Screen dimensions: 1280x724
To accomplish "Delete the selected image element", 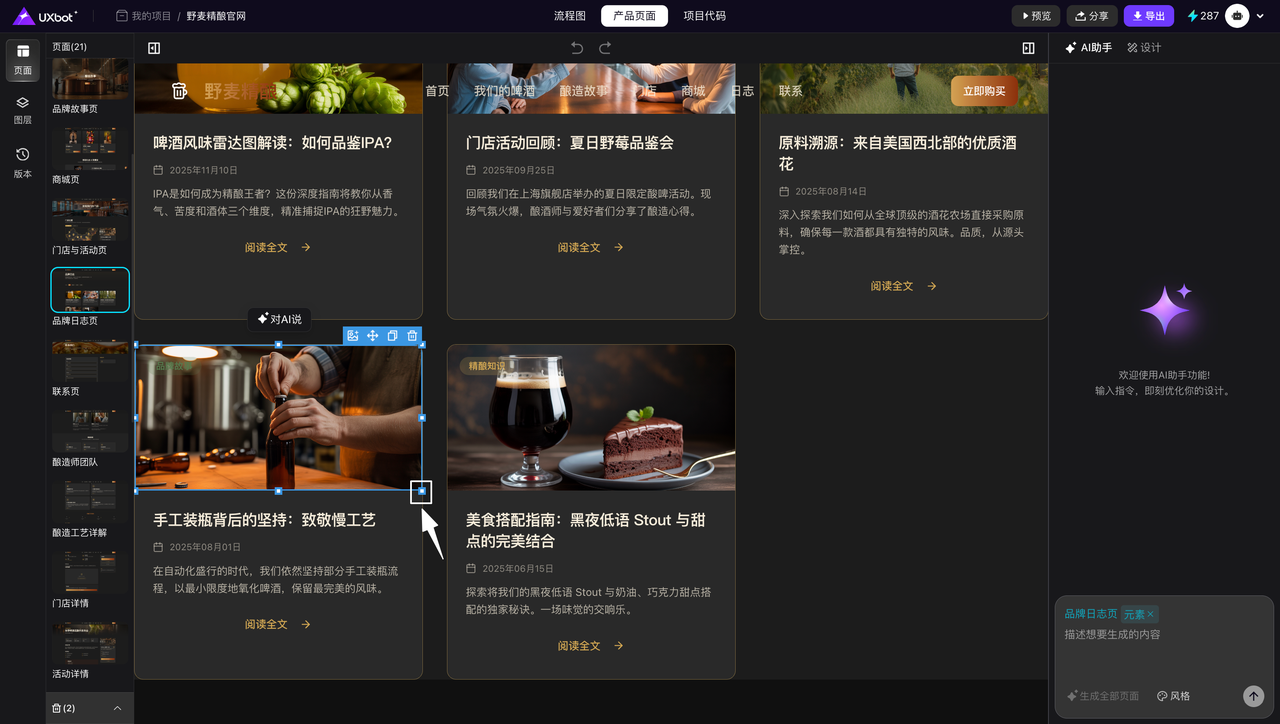I will coord(412,336).
